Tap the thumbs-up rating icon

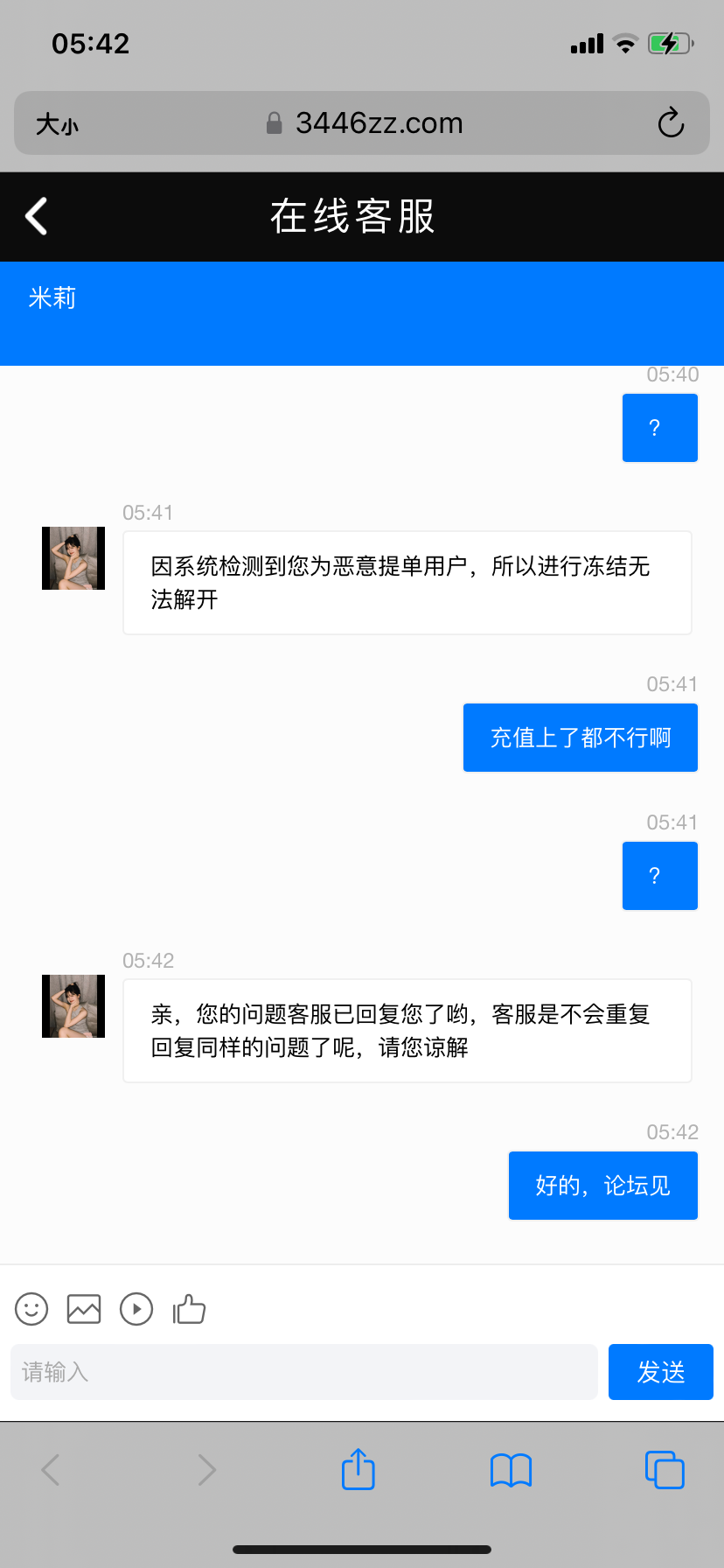coord(189,1309)
